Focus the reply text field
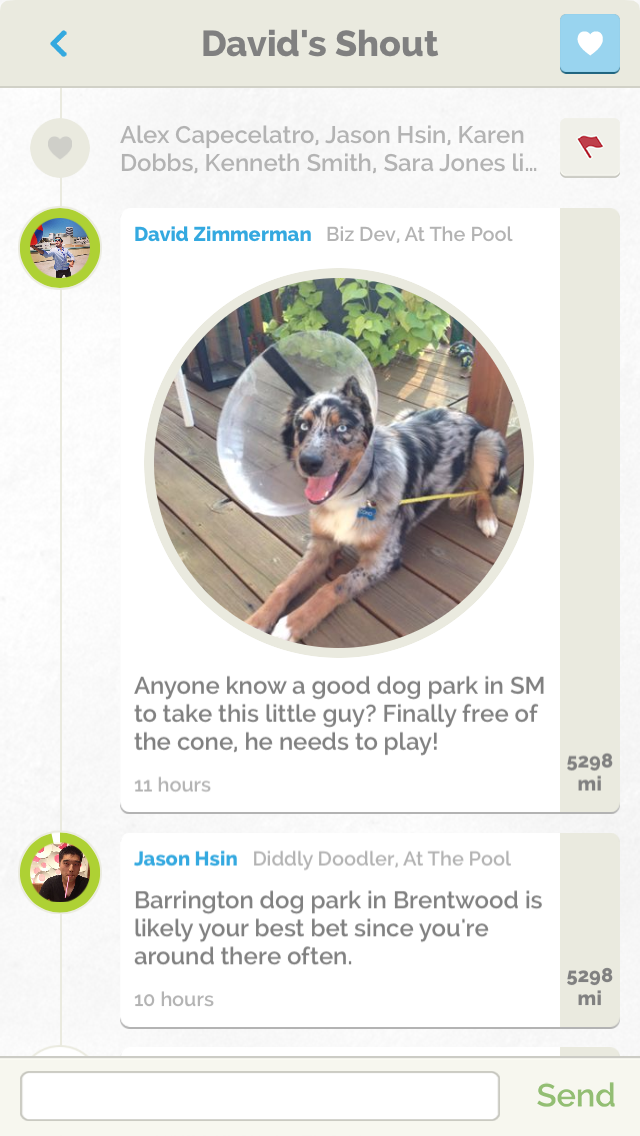The width and height of the screenshot is (640, 1136). tap(260, 1096)
